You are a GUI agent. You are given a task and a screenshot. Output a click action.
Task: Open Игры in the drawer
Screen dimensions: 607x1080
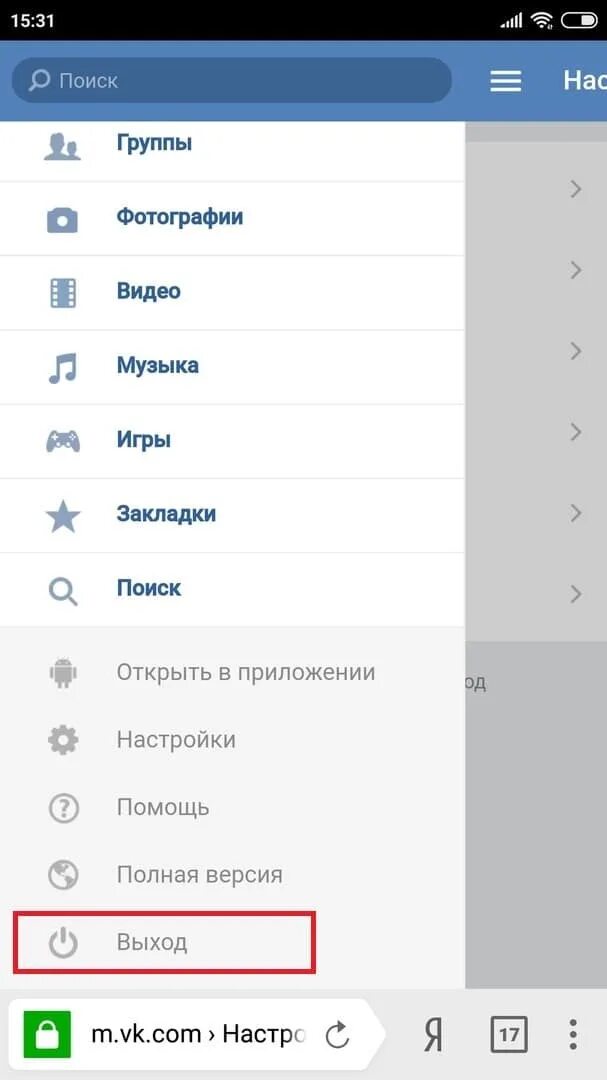[x=143, y=439]
